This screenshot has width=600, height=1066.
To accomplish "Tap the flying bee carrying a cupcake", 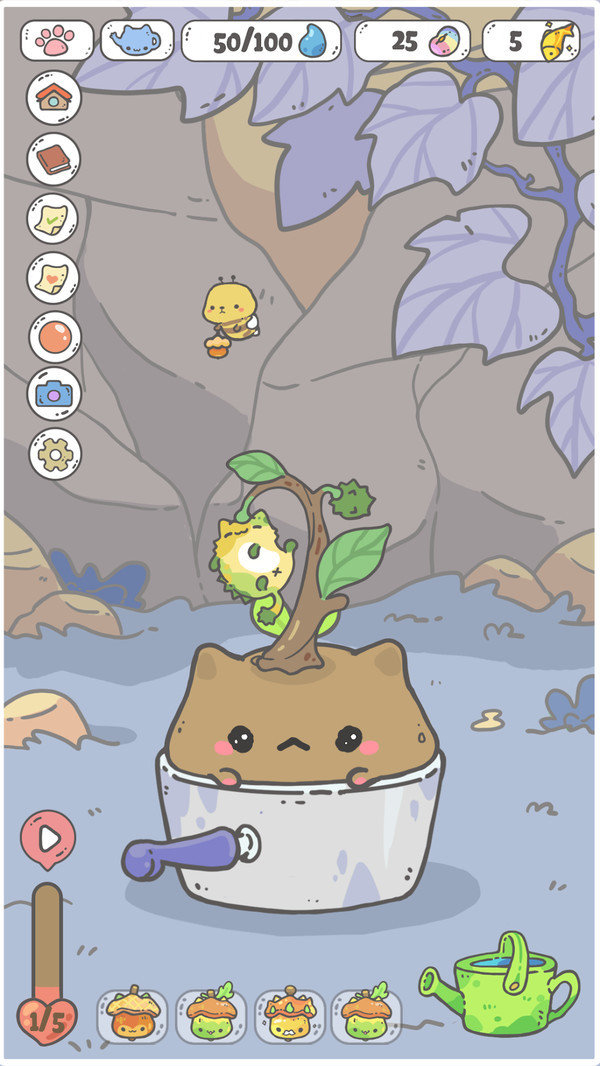I will point(229,315).
